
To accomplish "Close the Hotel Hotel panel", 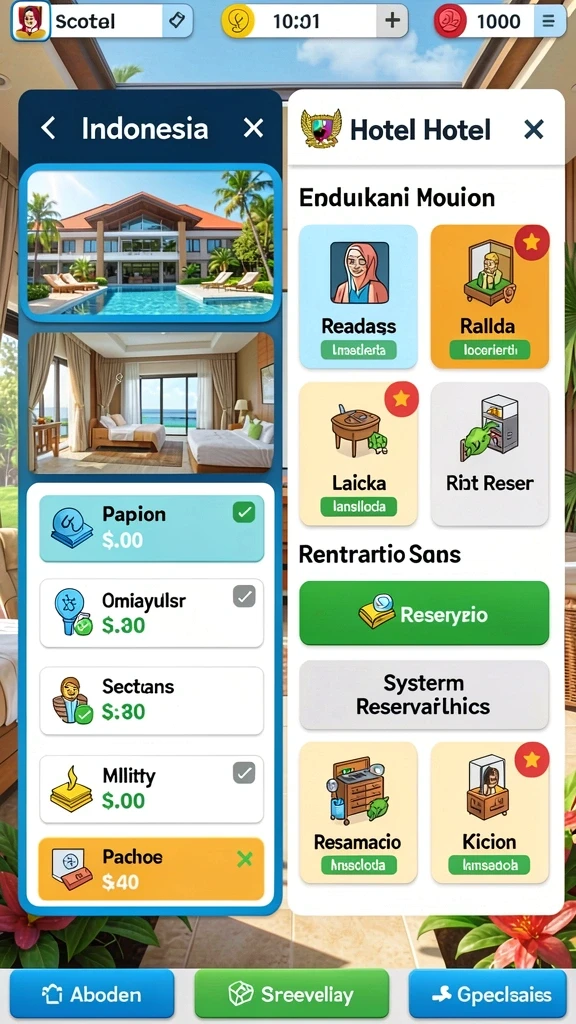I will tap(534, 129).
